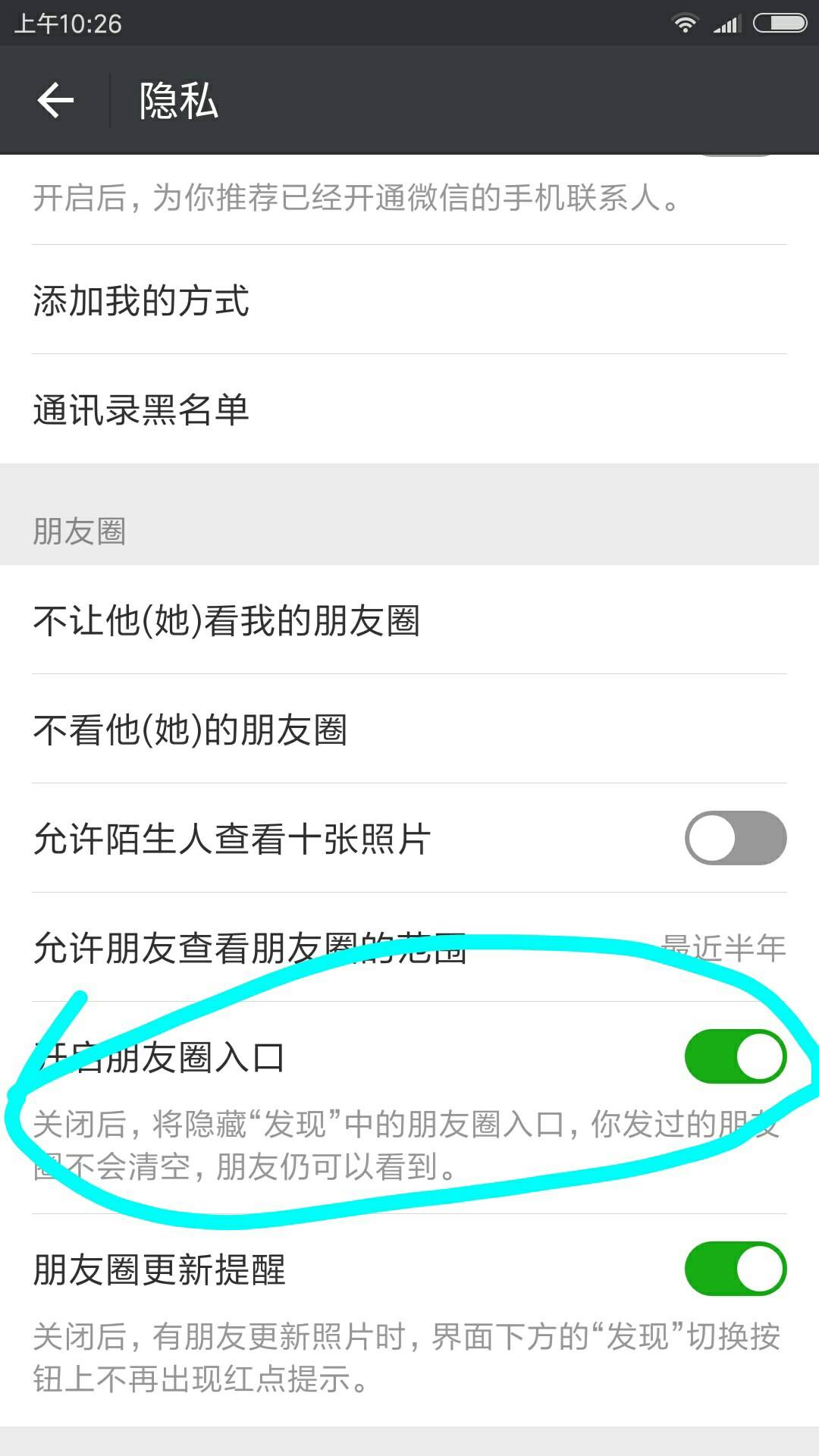Open 添加我的方式 settings
Image resolution: width=819 pixels, height=1456 pixels.
409,300
